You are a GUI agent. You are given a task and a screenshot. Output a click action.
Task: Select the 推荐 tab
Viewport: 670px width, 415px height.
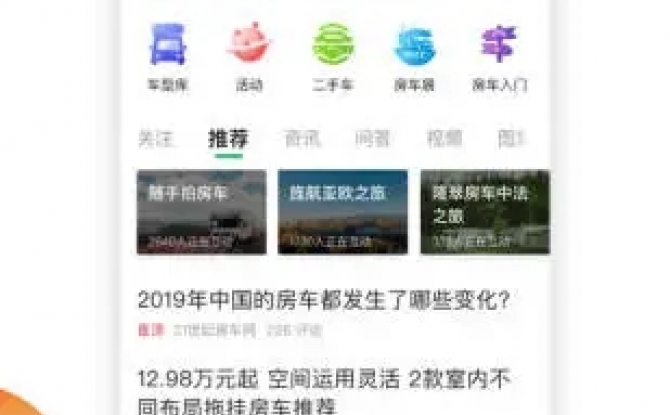click(228, 139)
